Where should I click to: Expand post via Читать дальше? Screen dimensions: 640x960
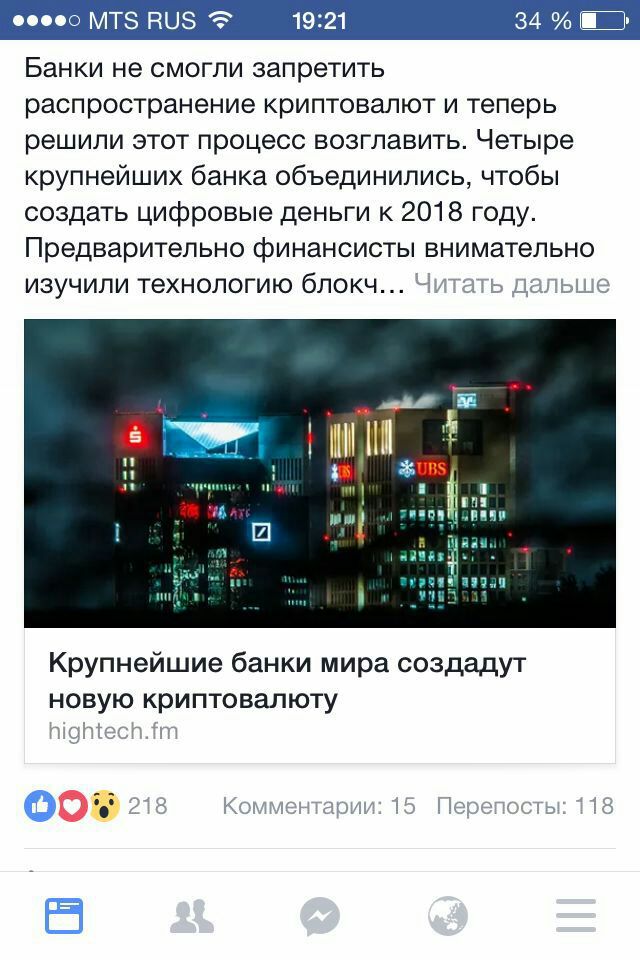coord(511,285)
